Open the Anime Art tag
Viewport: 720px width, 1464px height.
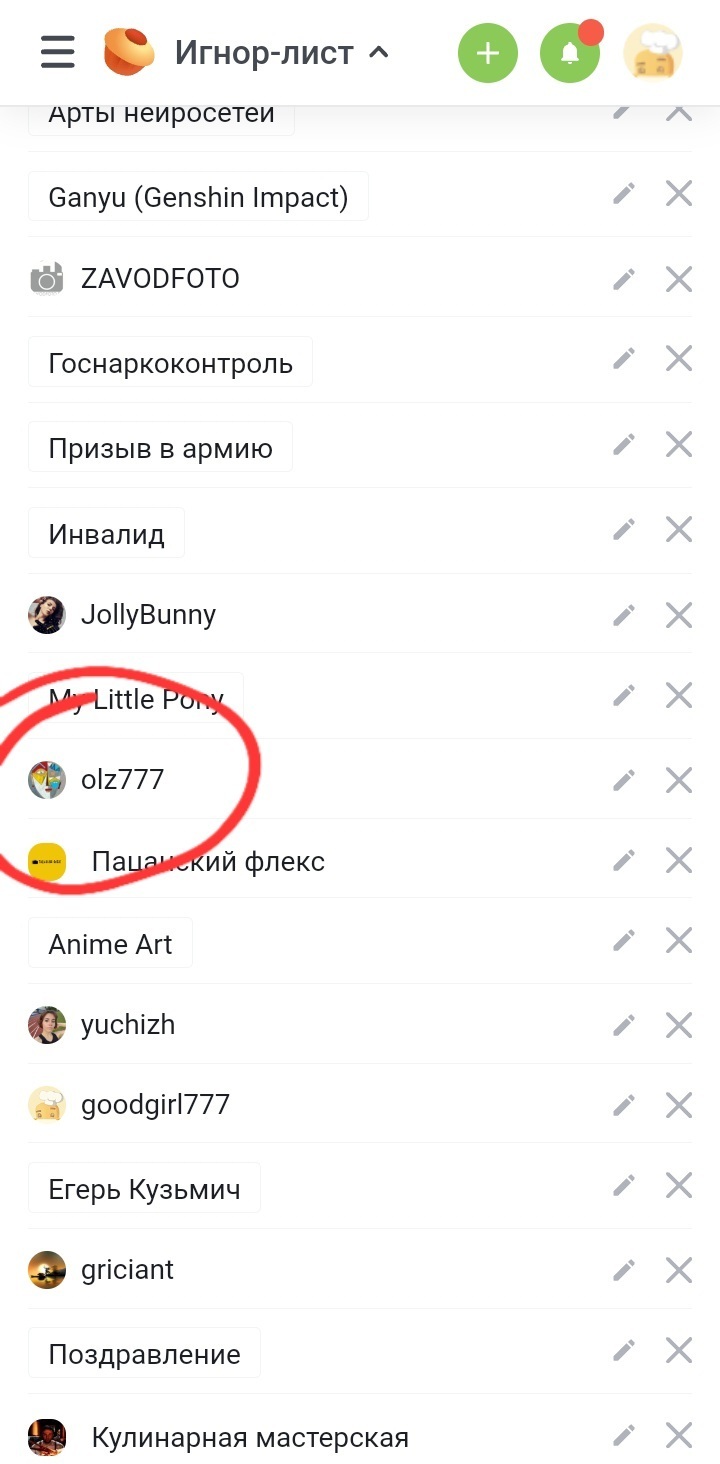110,944
